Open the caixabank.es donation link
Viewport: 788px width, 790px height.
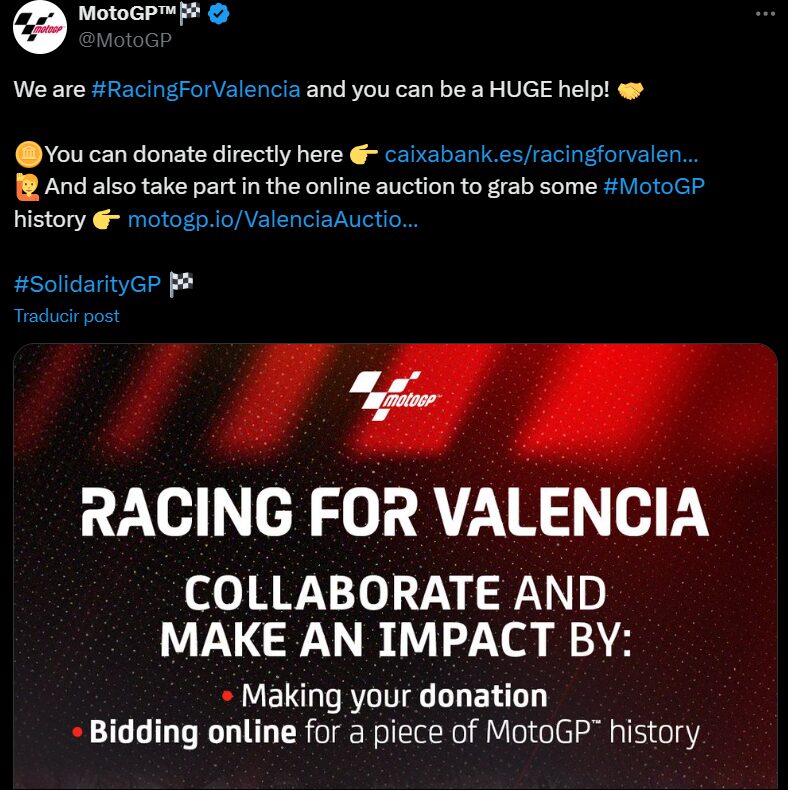point(541,154)
